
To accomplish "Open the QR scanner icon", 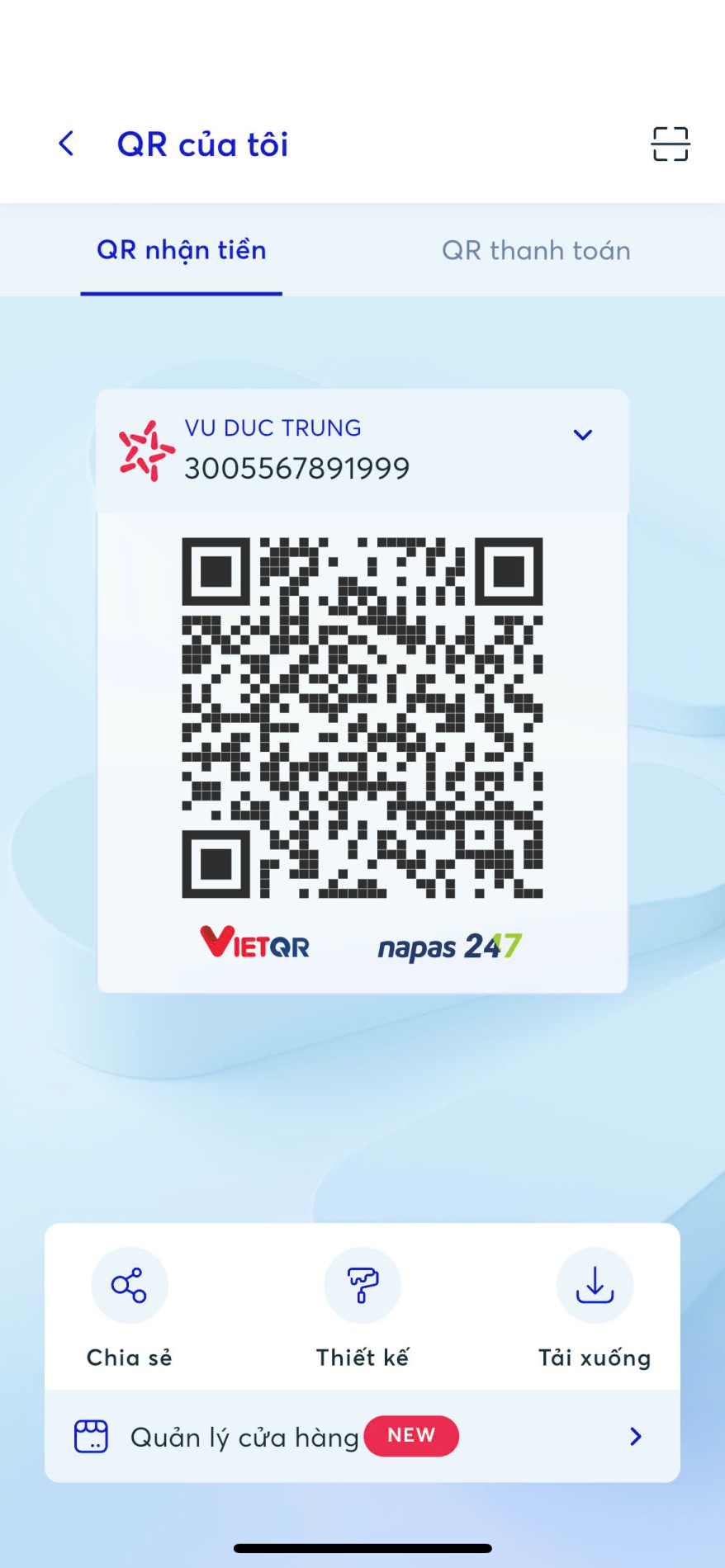I will coord(670,144).
